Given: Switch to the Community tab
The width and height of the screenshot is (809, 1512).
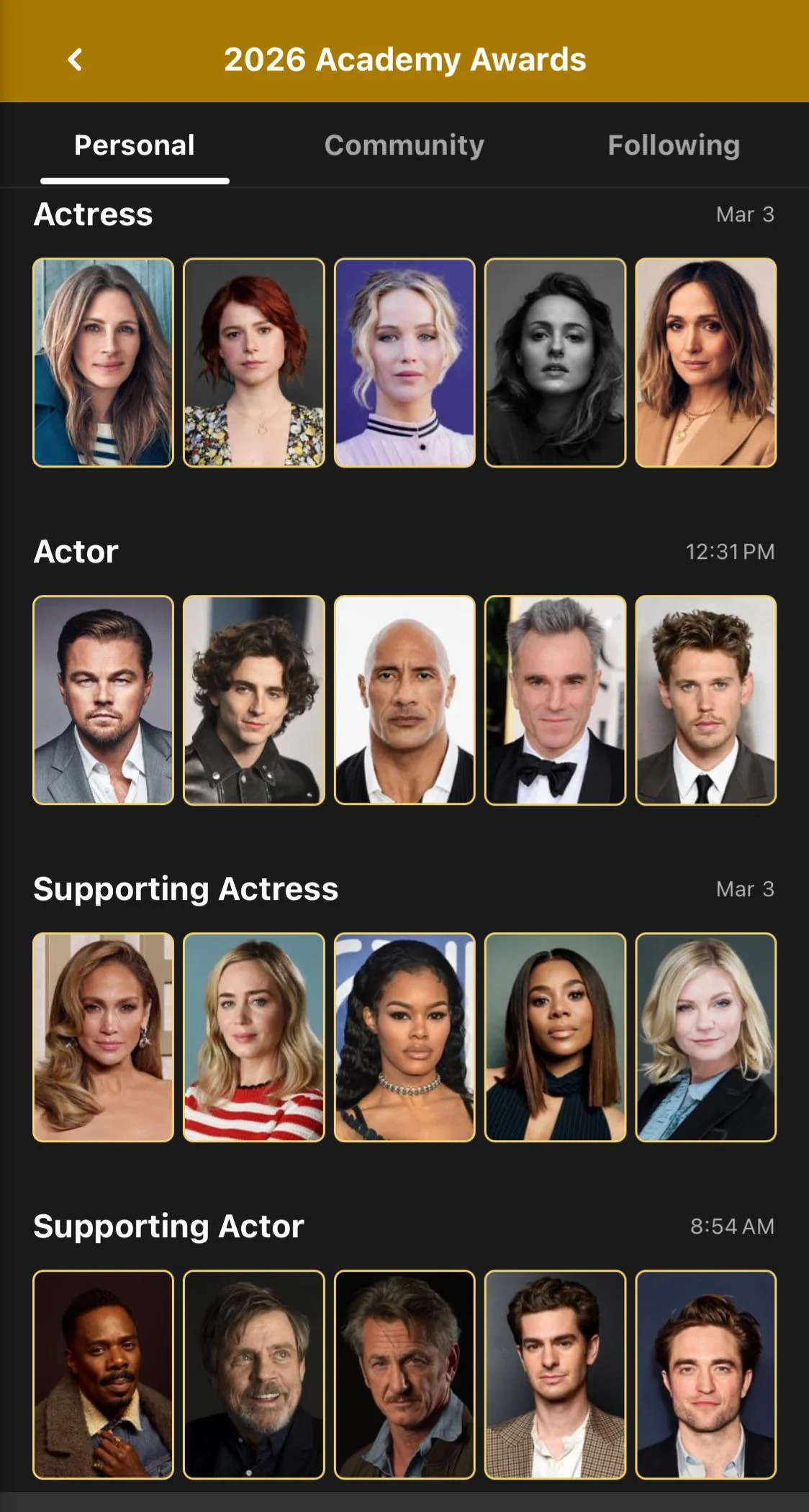Looking at the screenshot, I should (404, 145).
